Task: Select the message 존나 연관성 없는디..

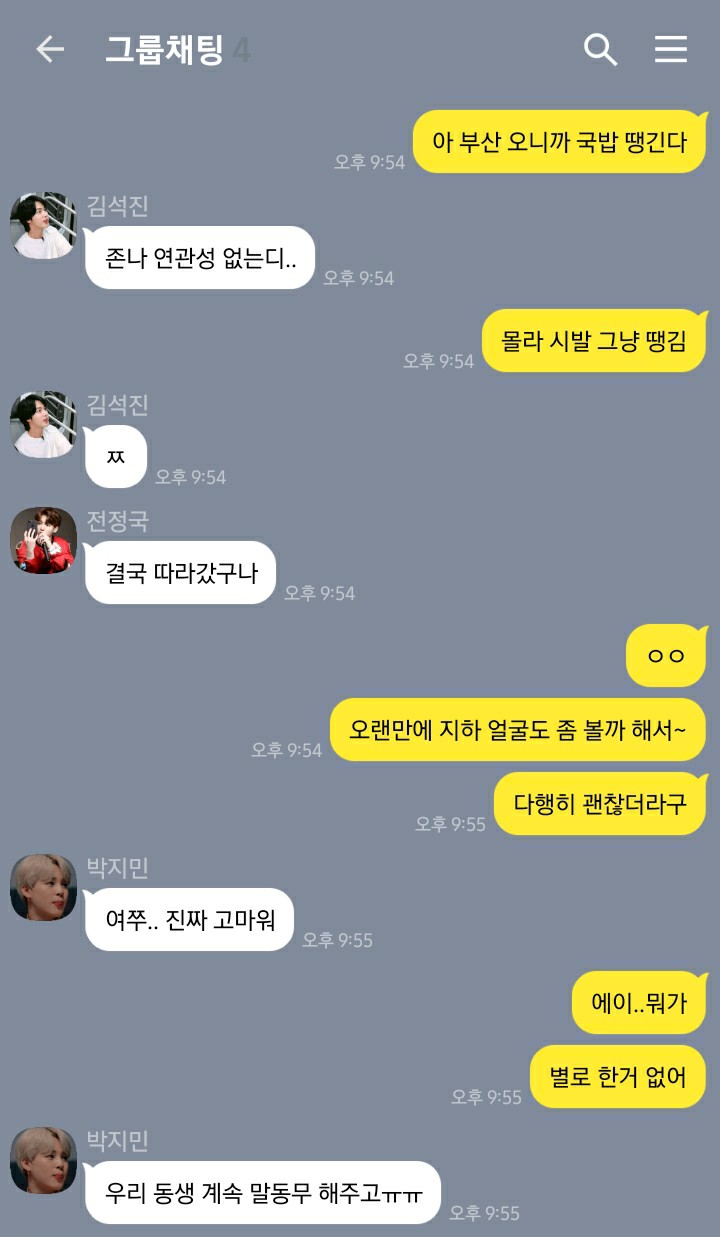Action: pos(199,258)
